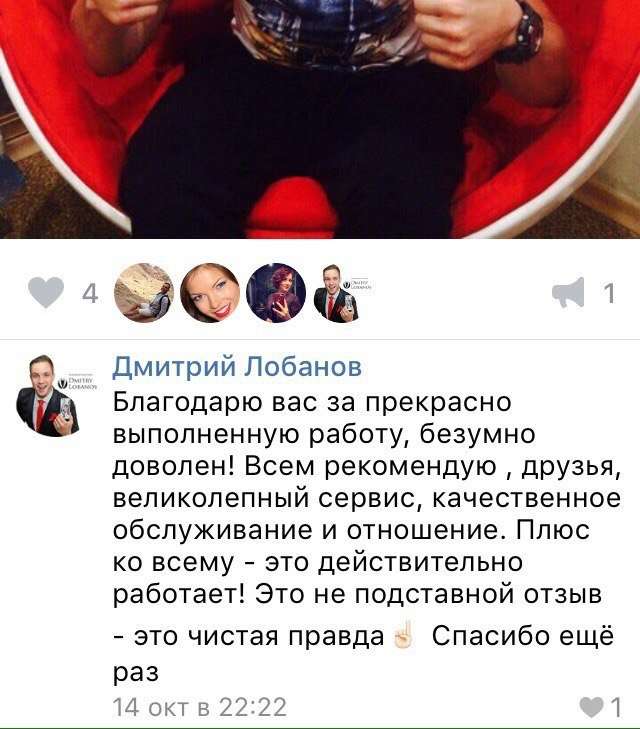Open the desert-photo avatar among likers
Image resolution: width=640 pixels, height=729 pixels.
pyautogui.click(x=144, y=292)
